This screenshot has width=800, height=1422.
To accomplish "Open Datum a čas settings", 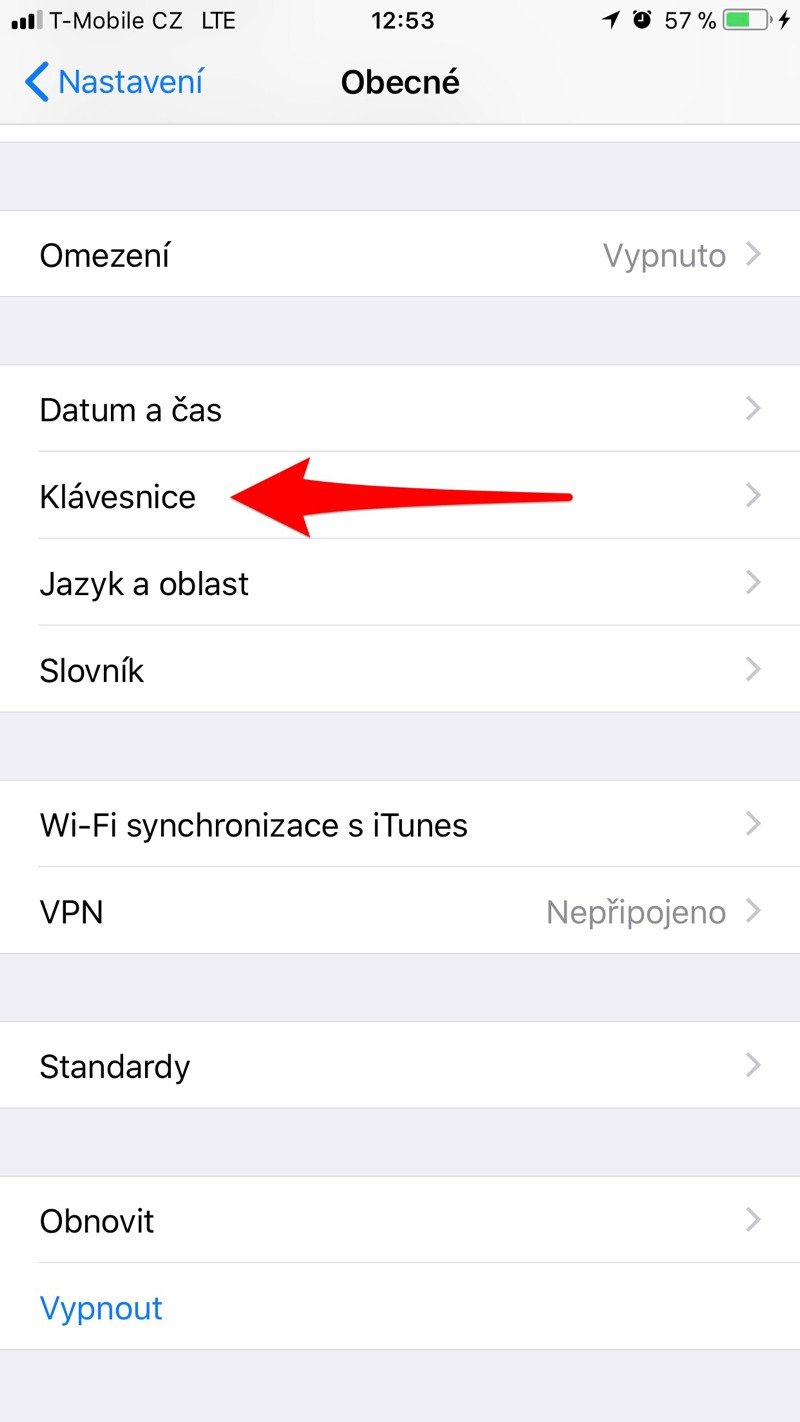I will [x=400, y=409].
